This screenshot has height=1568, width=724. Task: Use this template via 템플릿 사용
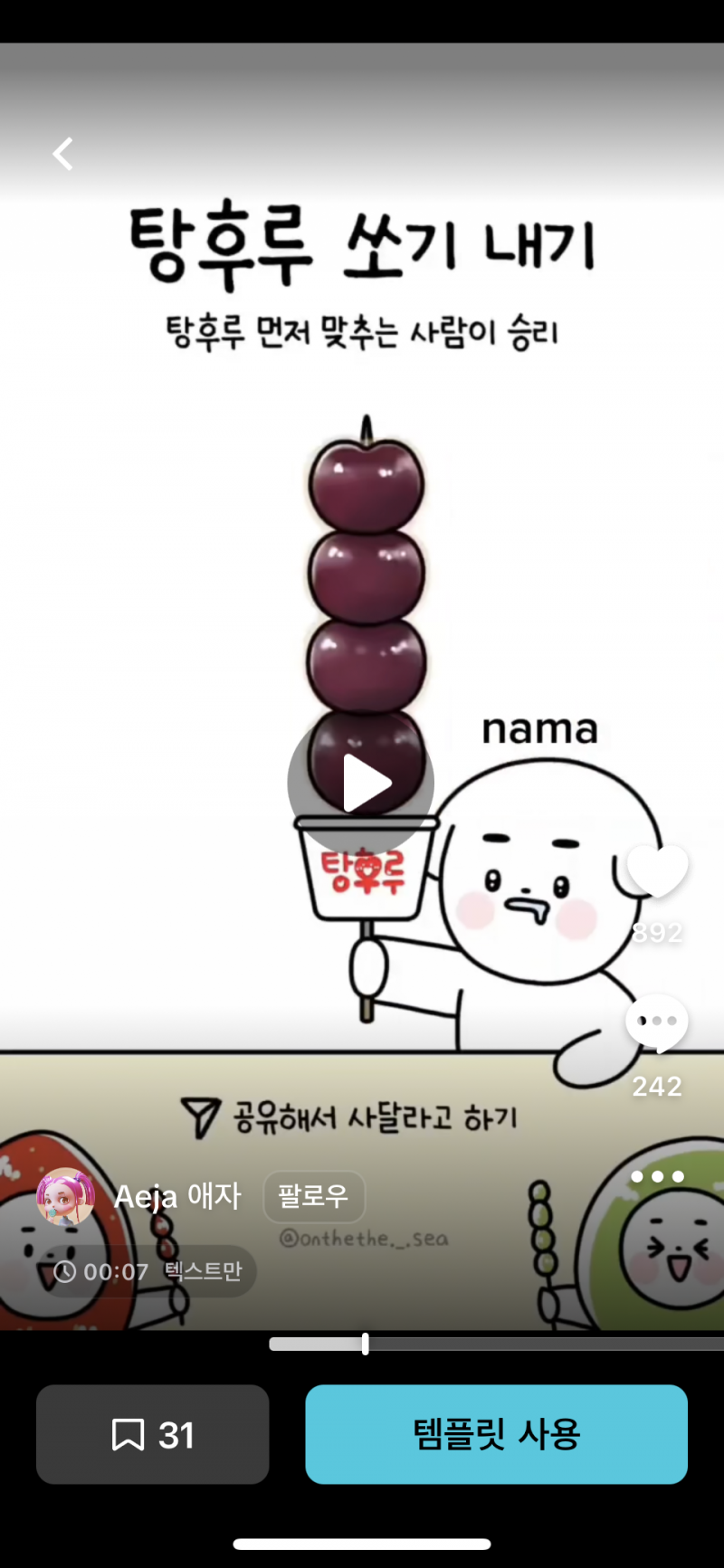[x=496, y=1434]
